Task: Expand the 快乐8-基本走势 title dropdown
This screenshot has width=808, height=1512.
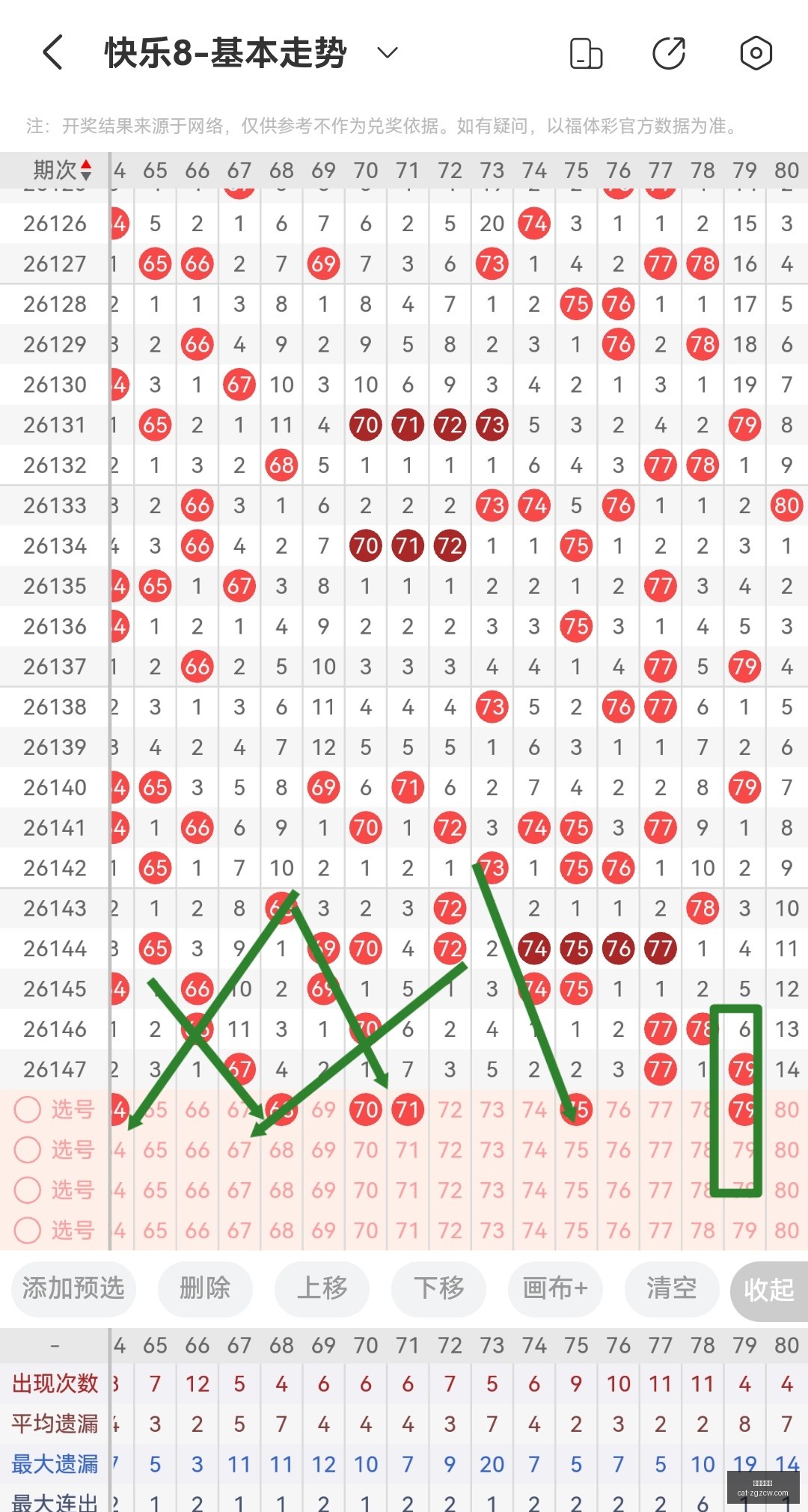Action: click(x=387, y=53)
